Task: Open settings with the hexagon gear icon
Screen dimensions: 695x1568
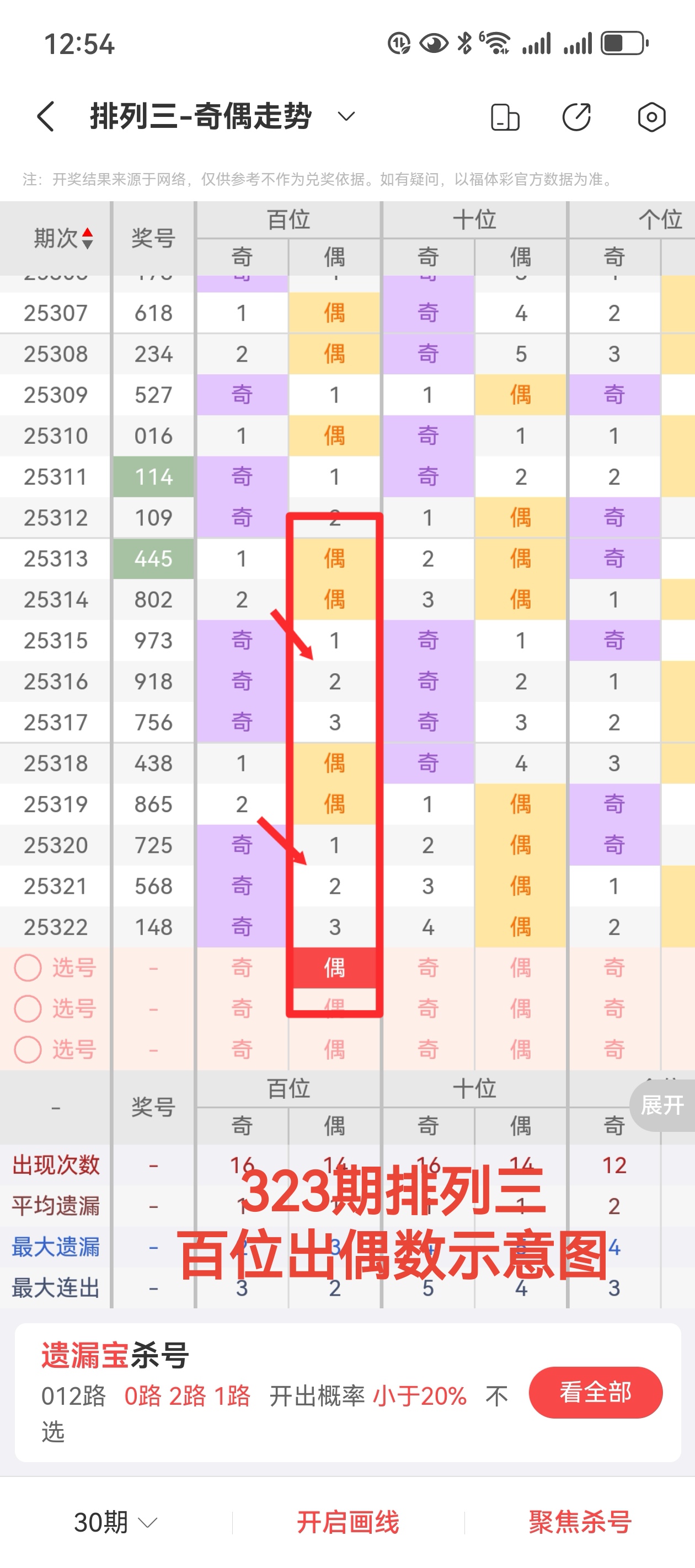Action: pyautogui.click(x=651, y=117)
